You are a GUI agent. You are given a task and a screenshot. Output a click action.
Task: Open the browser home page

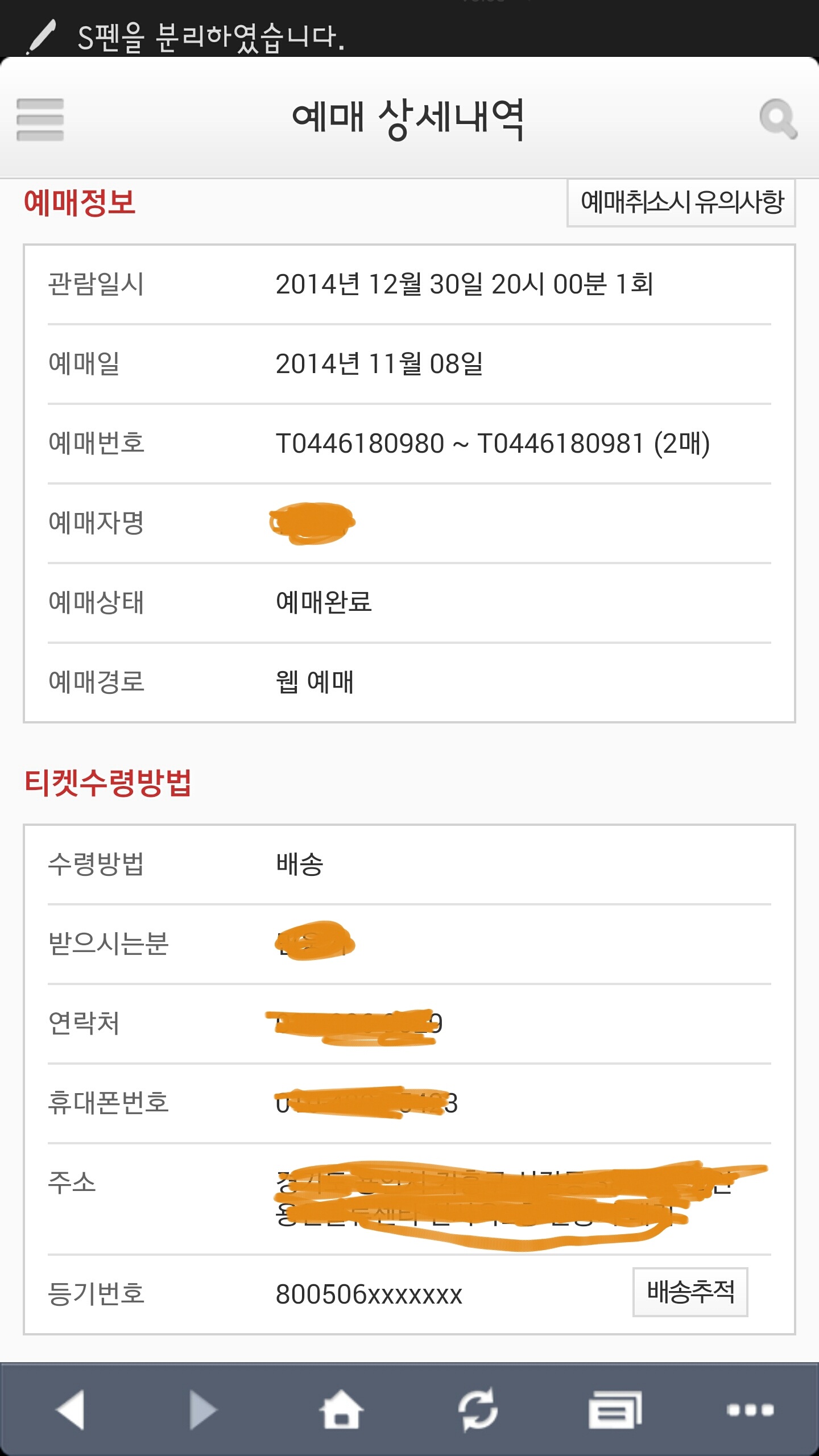tap(341, 1409)
